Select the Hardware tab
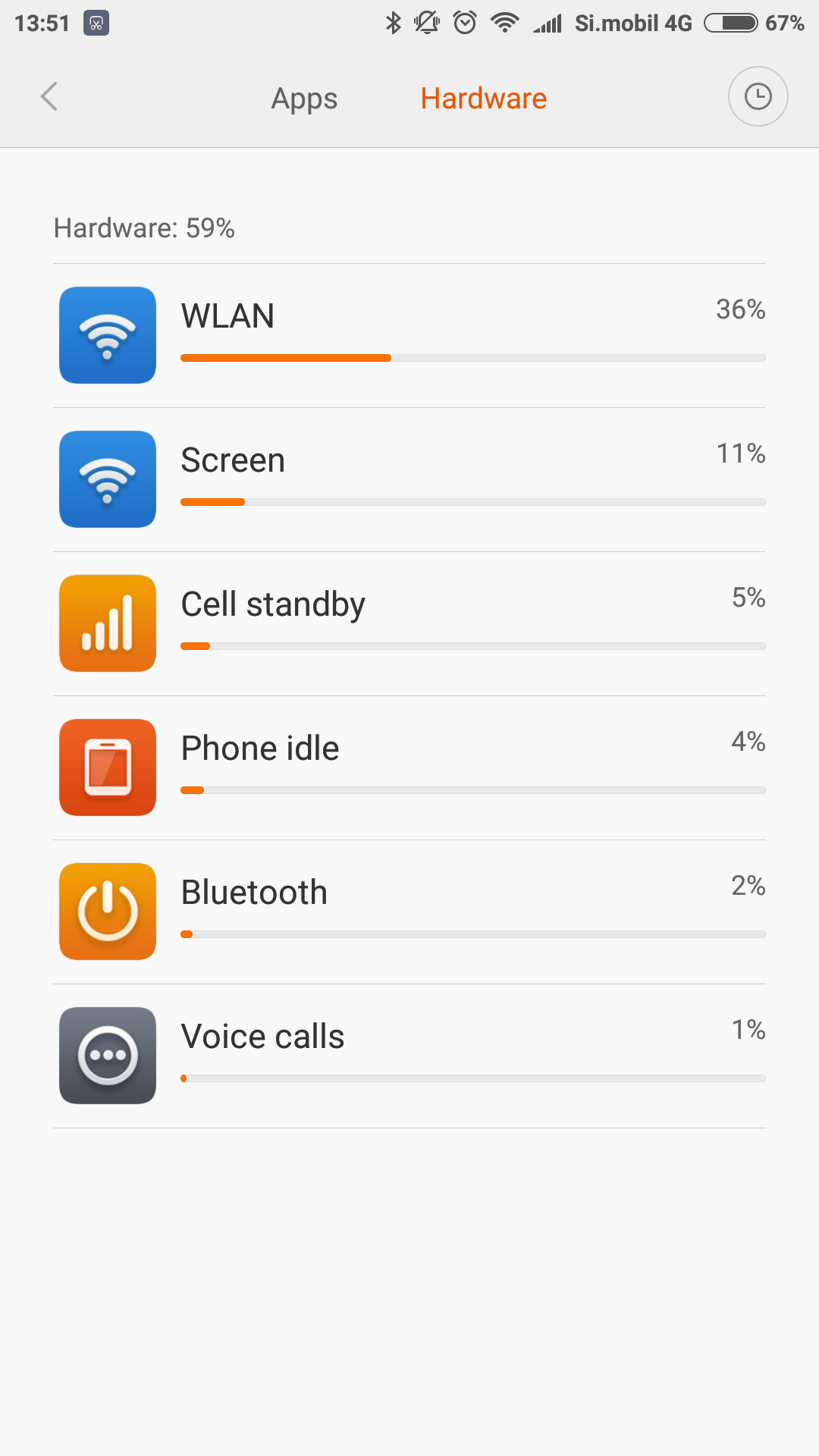819x1456 pixels. point(484,99)
